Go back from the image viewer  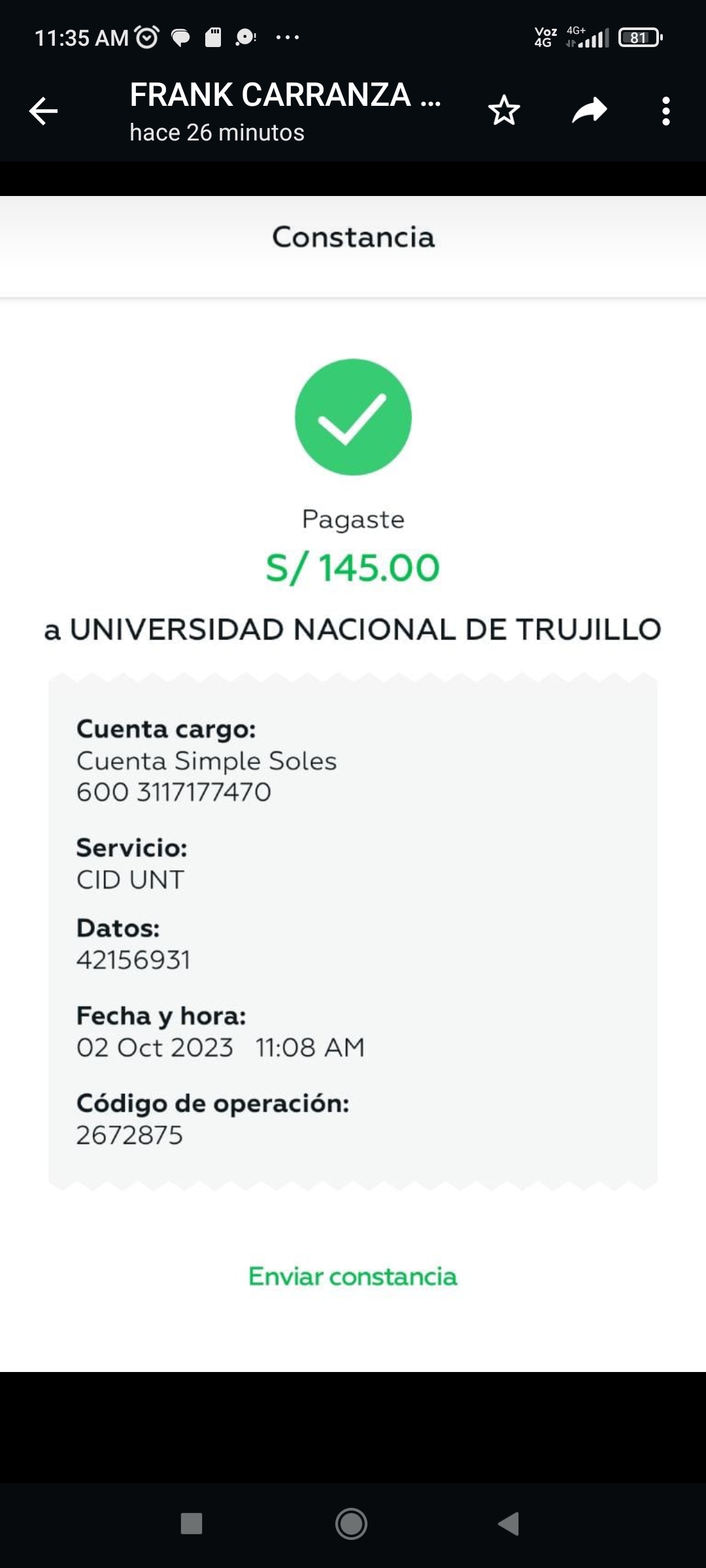(44, 111)
